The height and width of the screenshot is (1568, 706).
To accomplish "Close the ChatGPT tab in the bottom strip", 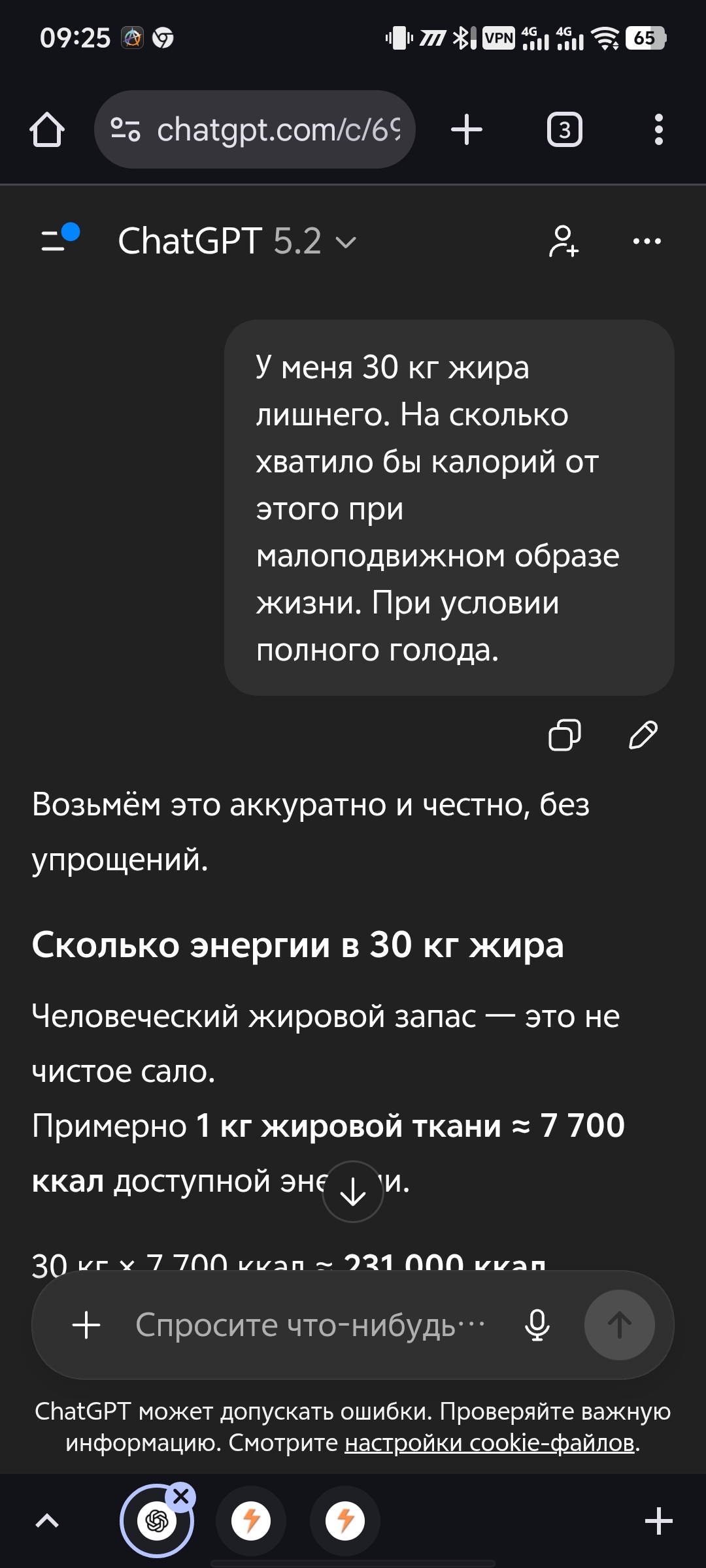I will (181, 1496).
